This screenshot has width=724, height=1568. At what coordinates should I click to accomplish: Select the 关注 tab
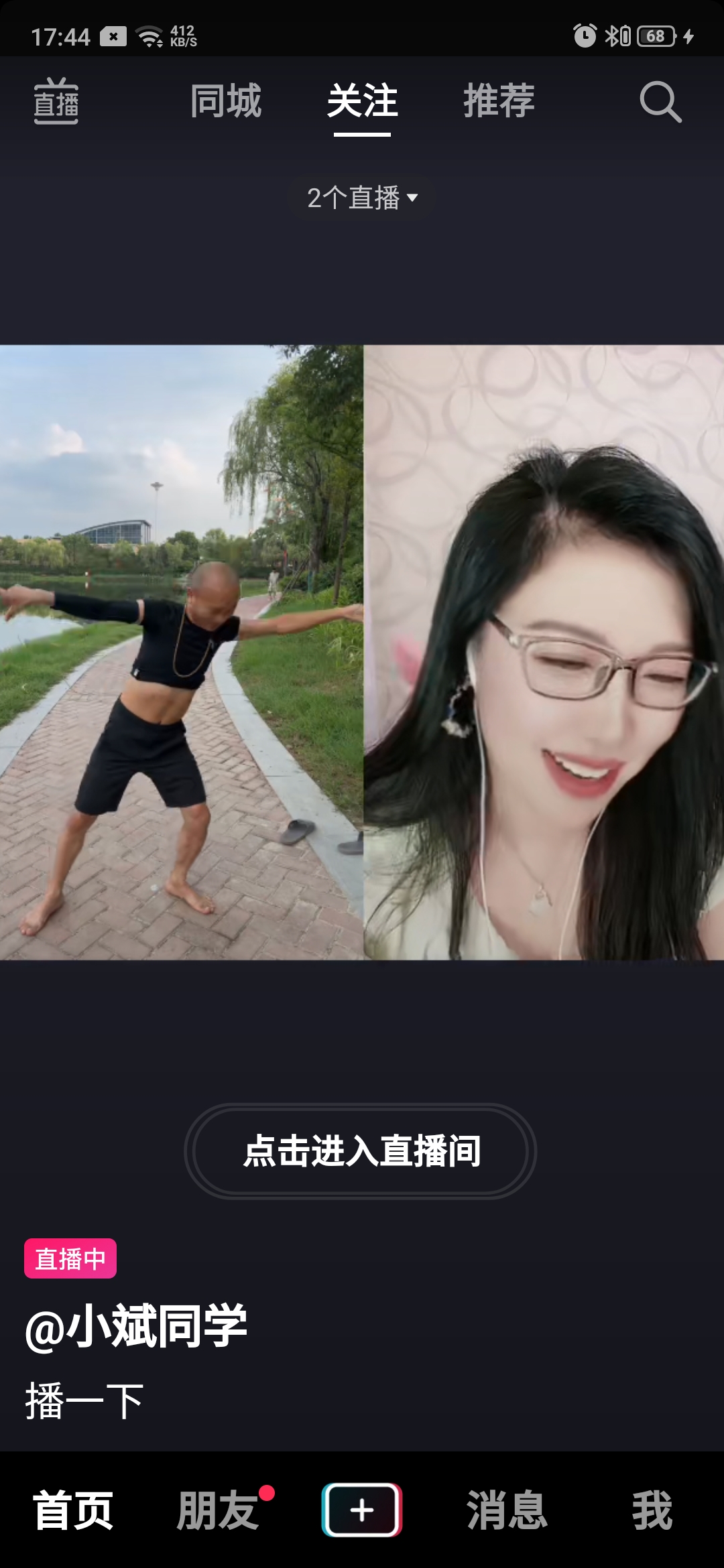click(x=363, y=101)
